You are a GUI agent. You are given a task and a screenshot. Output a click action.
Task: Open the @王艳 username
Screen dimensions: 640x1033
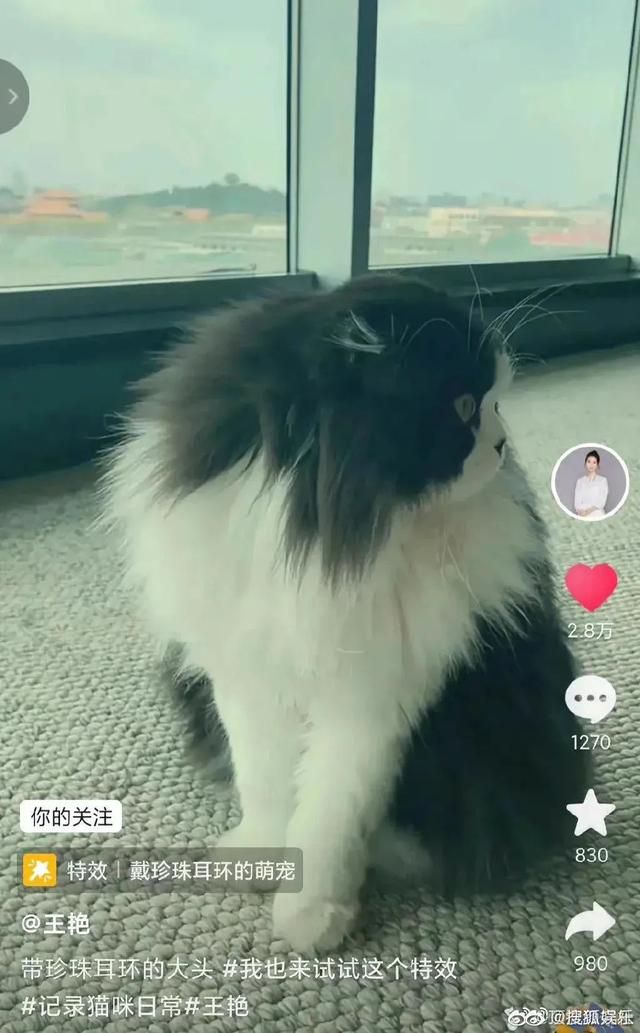click(x=55, y=924)
